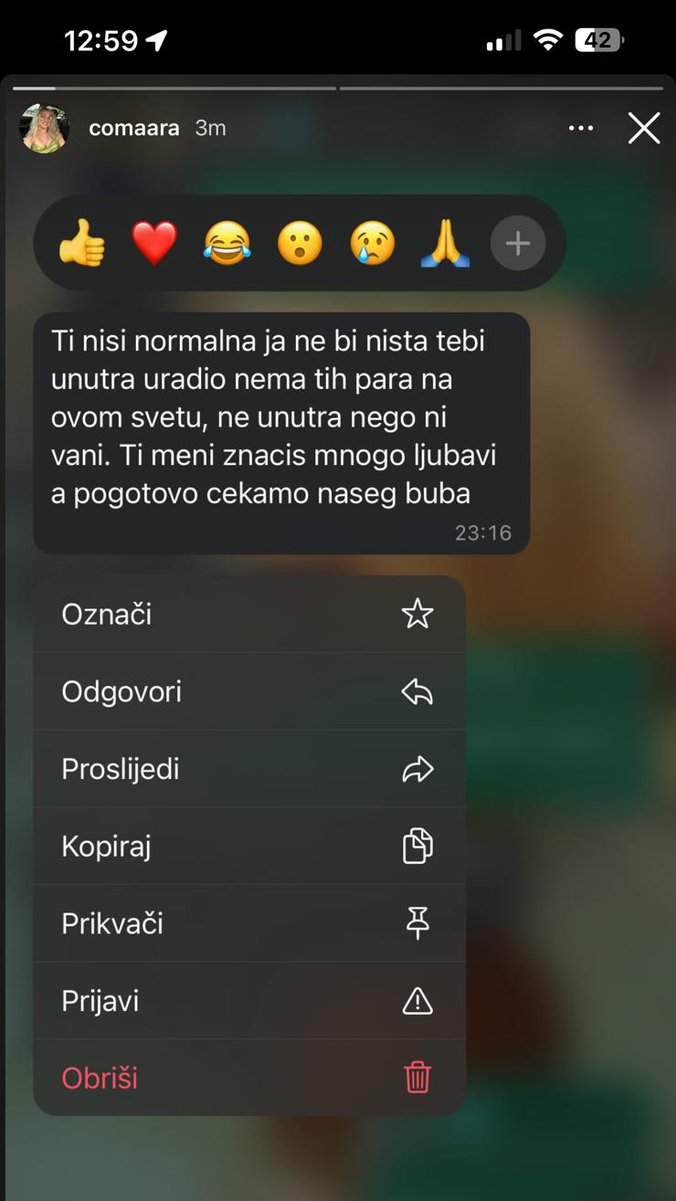
Task: Tap comaara's profile picture
Action: (x=45, y=128)
